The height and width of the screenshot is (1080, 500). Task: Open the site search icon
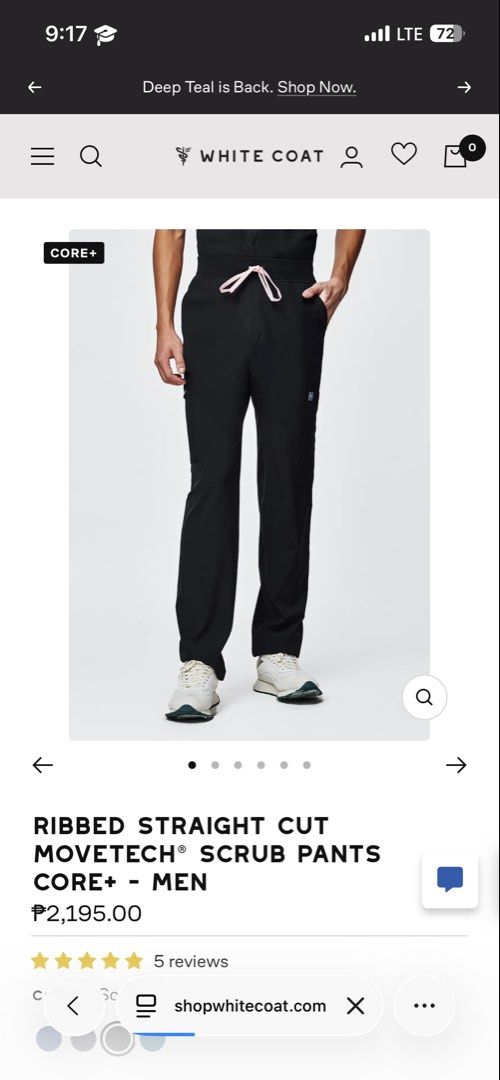[91, 156]
